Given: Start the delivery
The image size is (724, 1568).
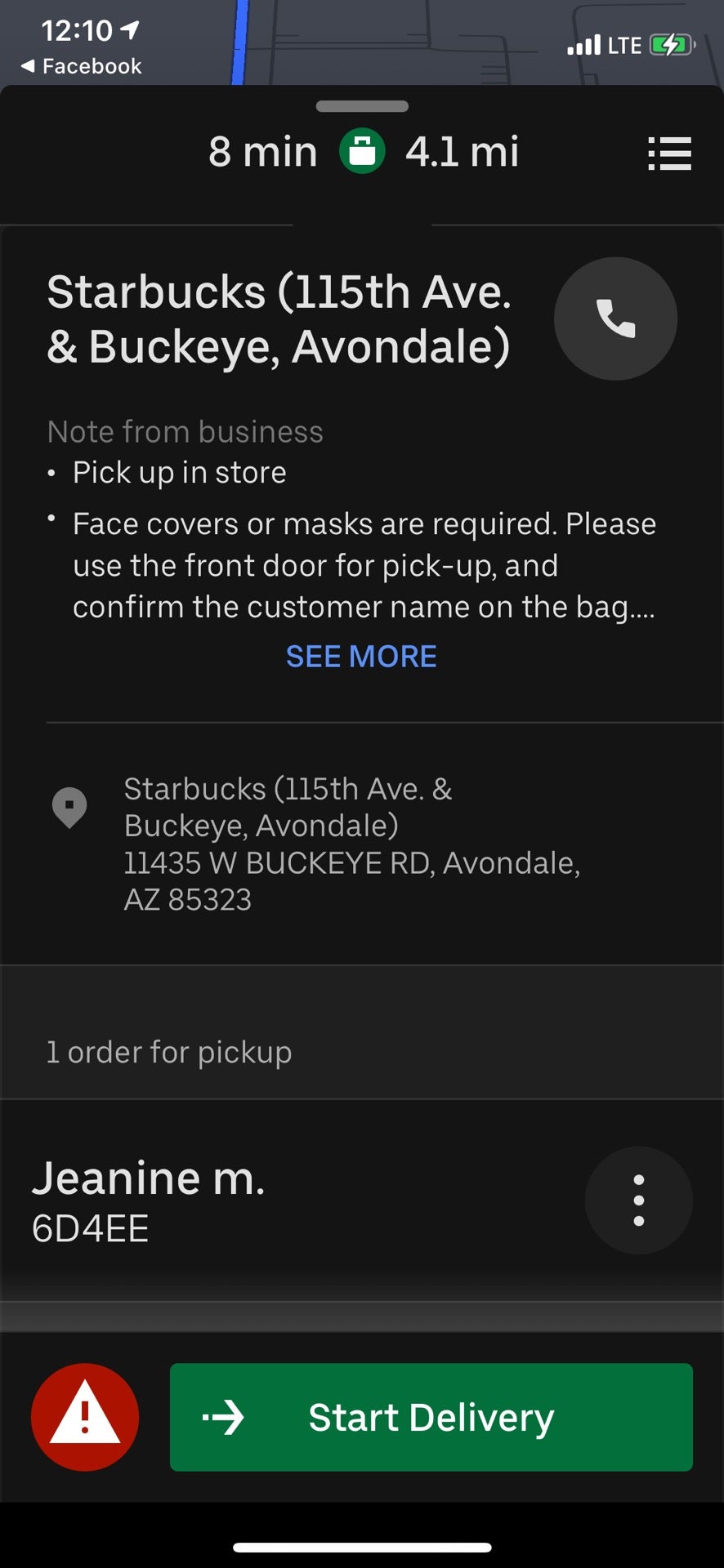Looking at the screenshot, I should click(x=431, y=1417).
